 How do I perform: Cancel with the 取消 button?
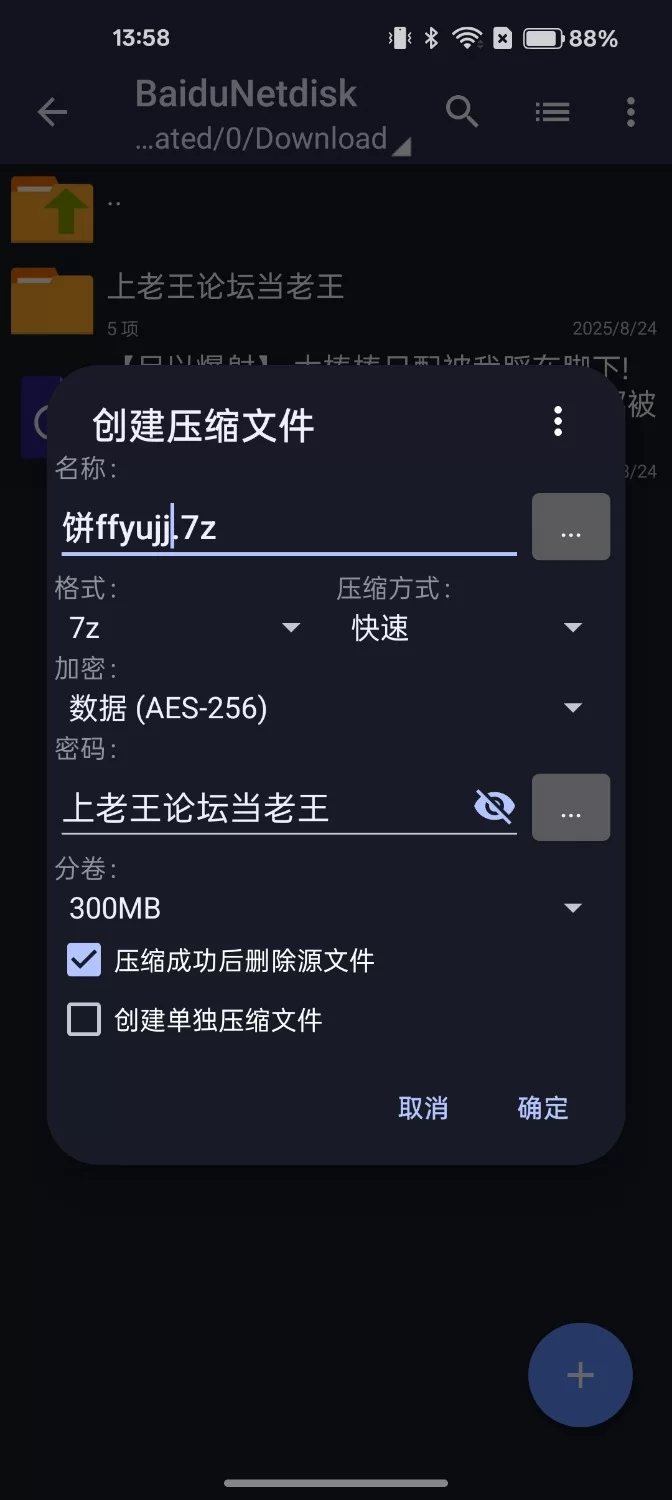(x=423, y=1108)
